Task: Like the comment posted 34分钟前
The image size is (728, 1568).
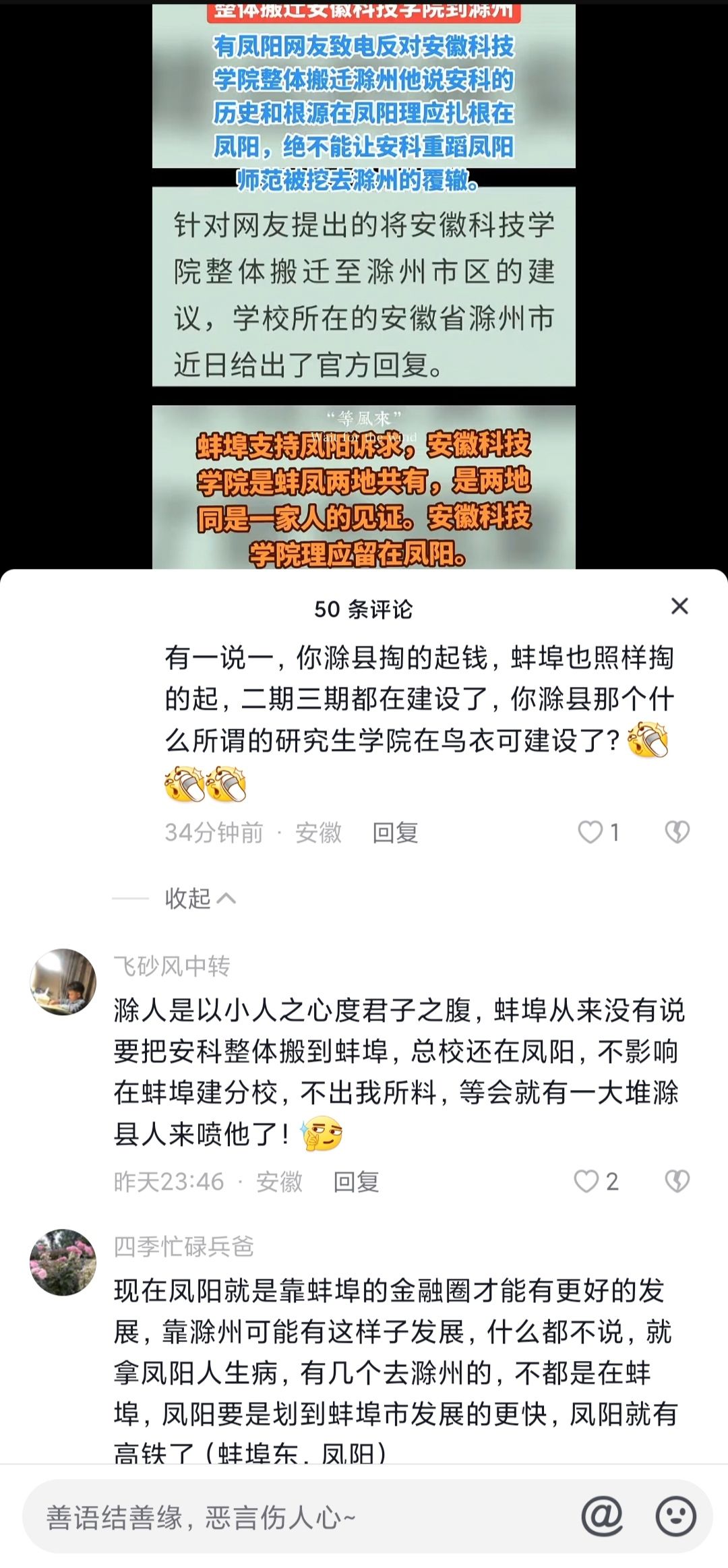Action: point(599,833)
